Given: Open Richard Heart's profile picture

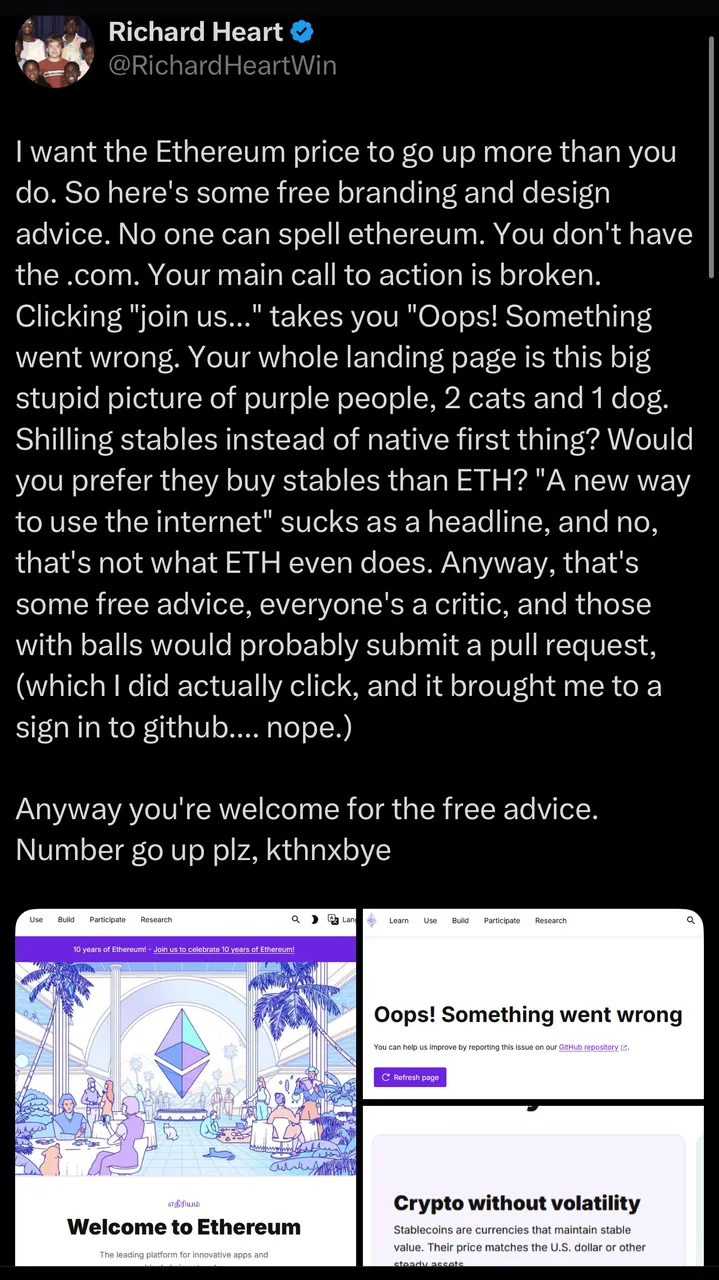Looking at the screenshot, I should [55, 50].
